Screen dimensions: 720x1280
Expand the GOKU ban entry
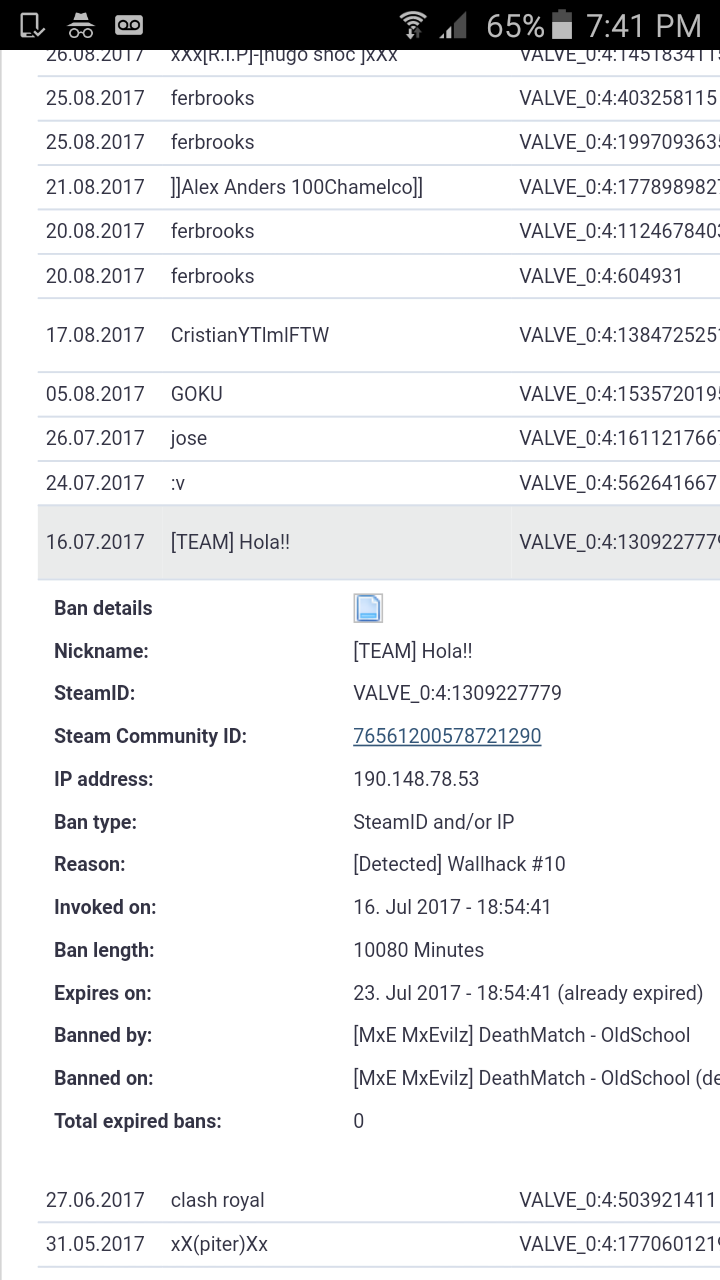coord(379,394)
